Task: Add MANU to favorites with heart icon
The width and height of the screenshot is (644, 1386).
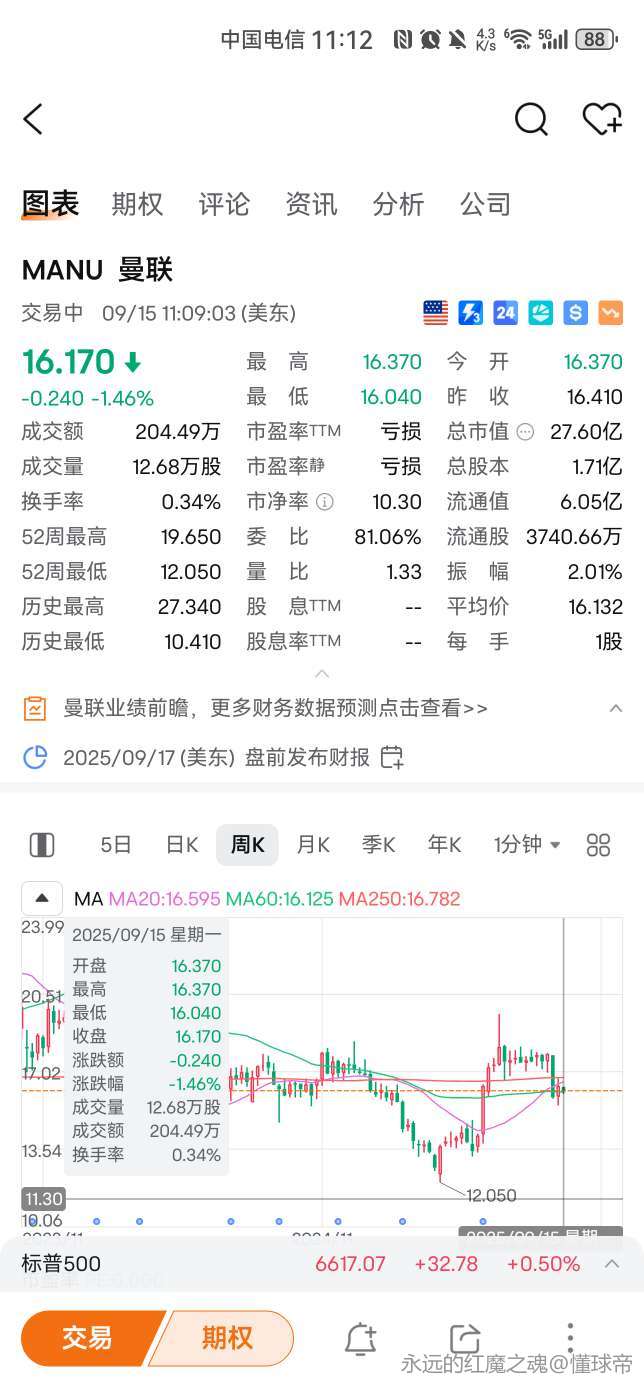Action: [x=602, y=119]
